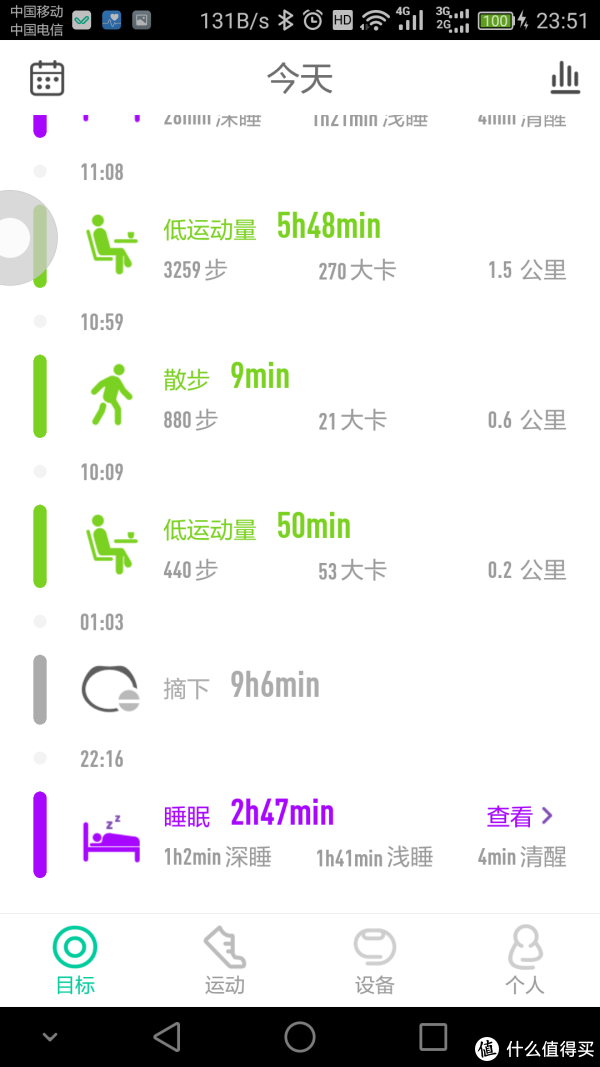The width and height of the screenshot is (600, 1067).
Task: Select the 目标 tab
Action: point(75,960)
